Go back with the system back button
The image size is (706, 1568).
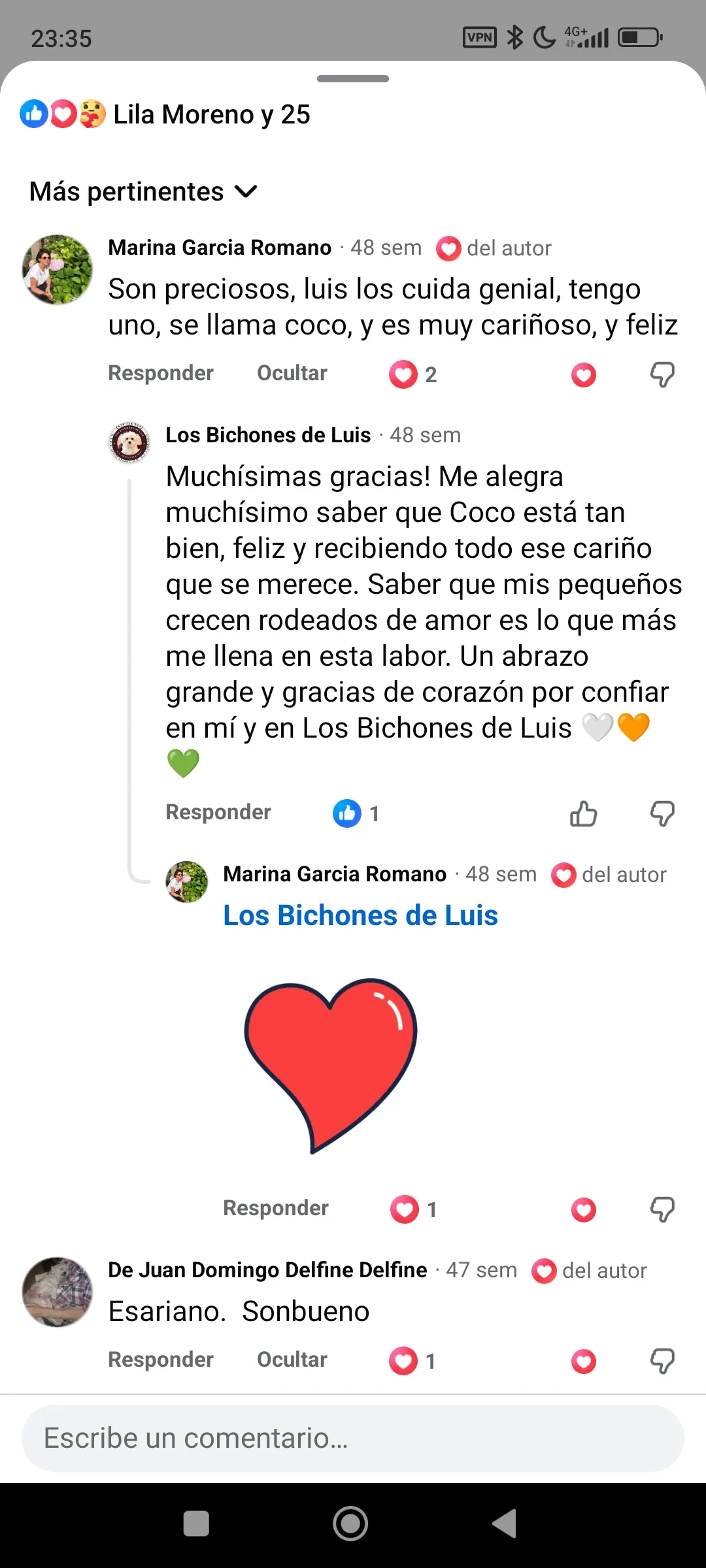[505, 1524]
